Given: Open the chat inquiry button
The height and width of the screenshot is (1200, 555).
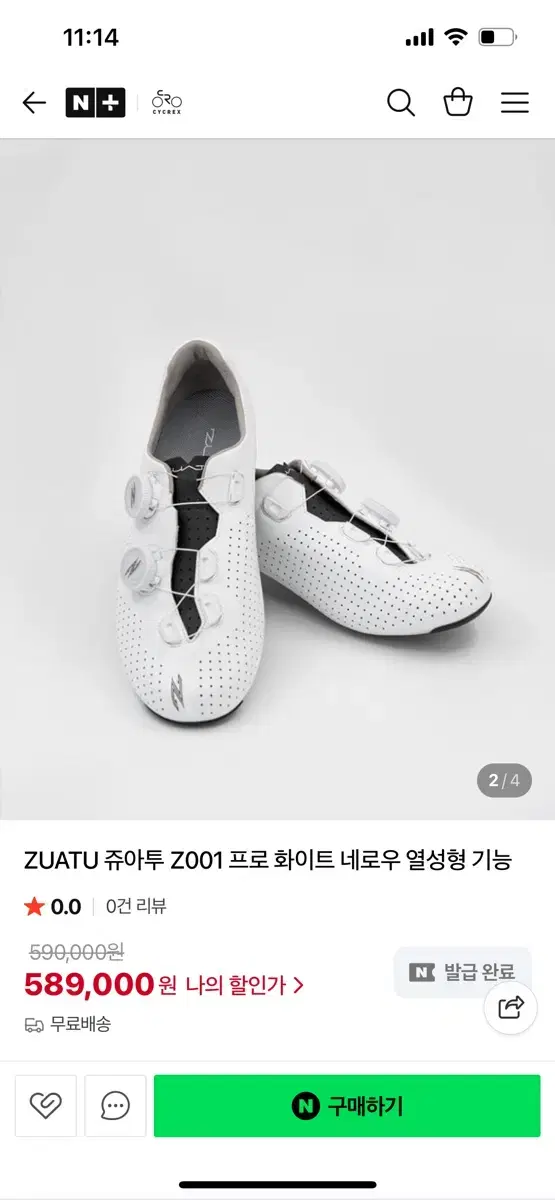Looking at the screenshot, I should (116, 1106).
